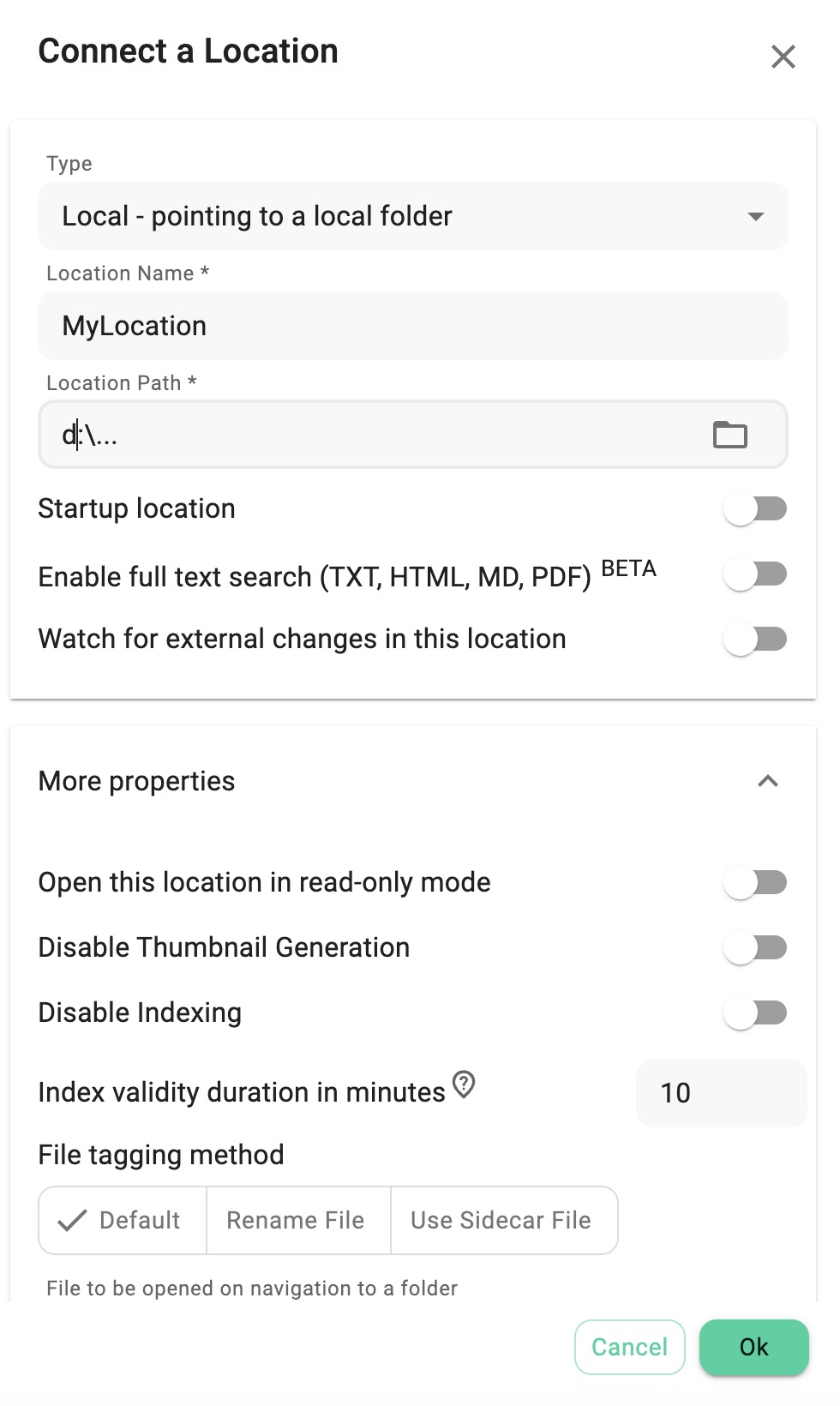
Task: Enable the Startup location toggle
Action: [755, 508]
